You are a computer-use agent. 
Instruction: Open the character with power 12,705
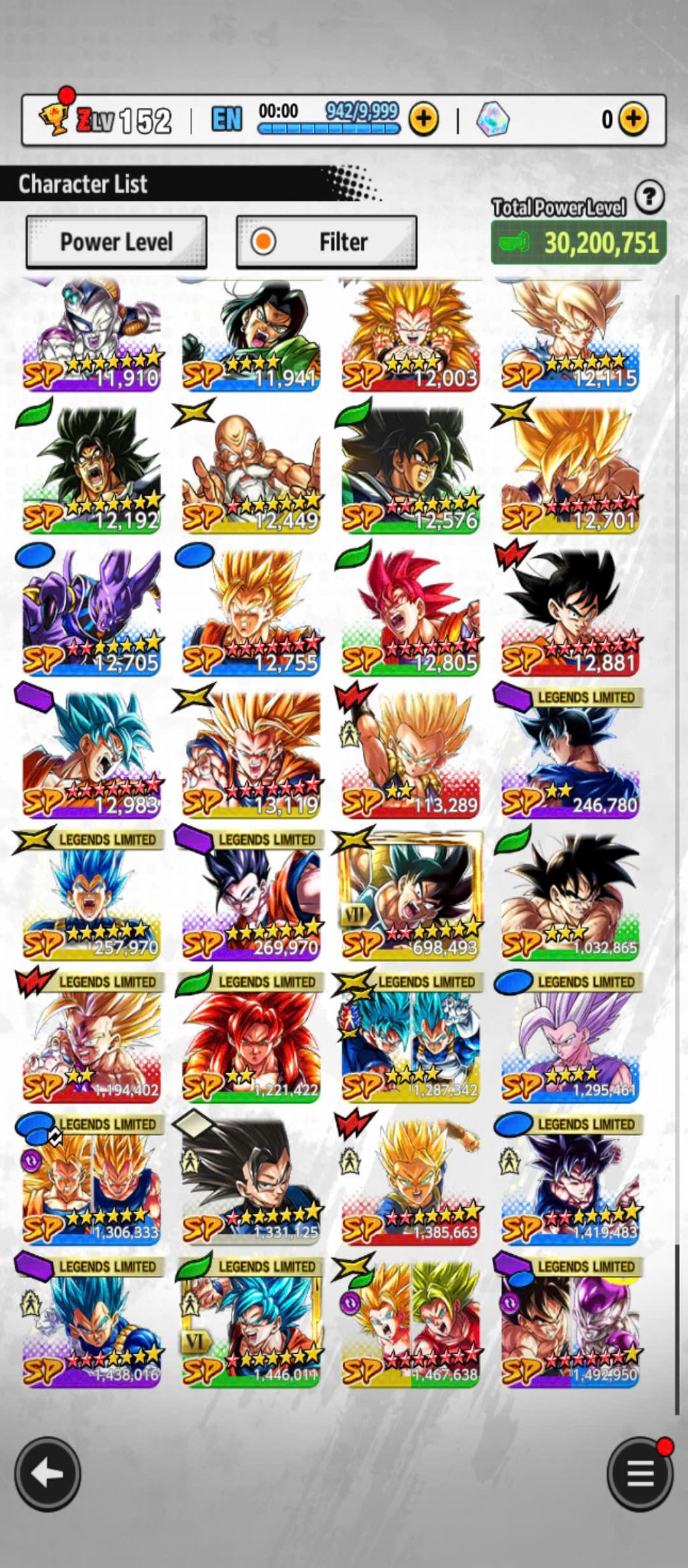point(92,611)
